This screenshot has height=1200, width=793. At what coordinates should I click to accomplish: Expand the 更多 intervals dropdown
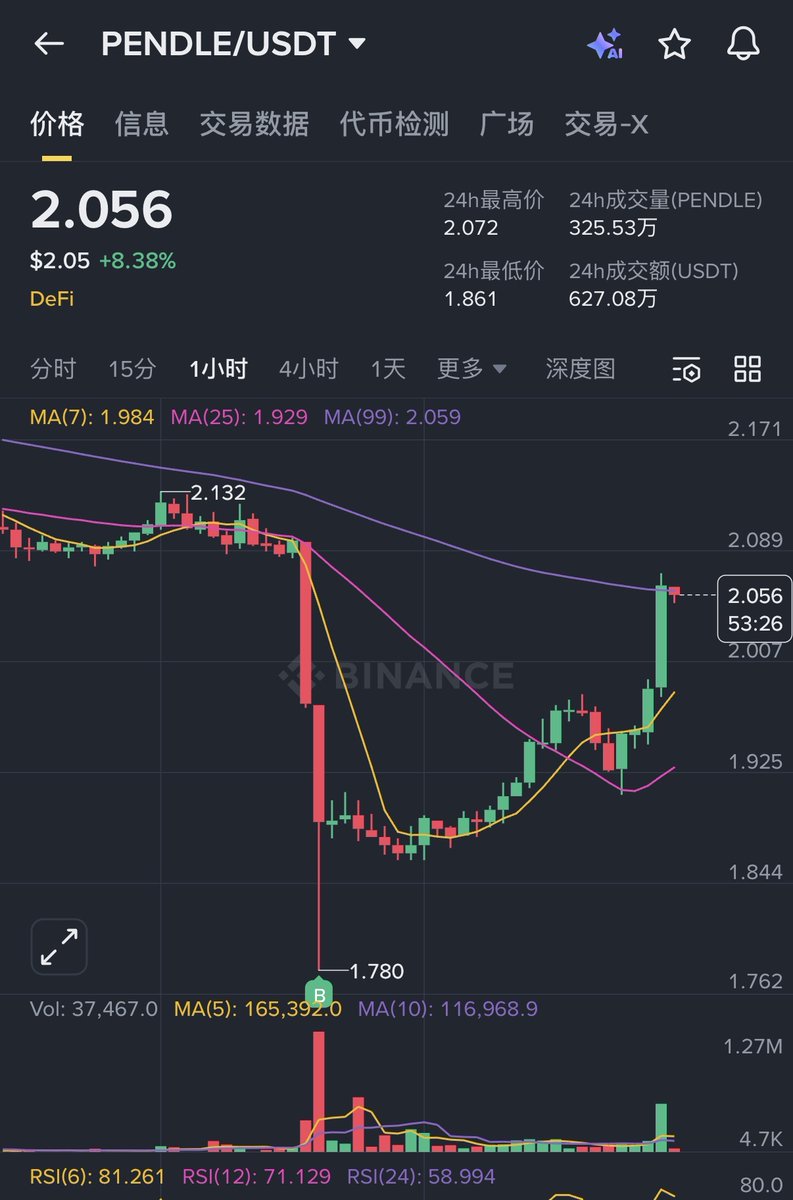pyautogui.click(x=472, y=369)
